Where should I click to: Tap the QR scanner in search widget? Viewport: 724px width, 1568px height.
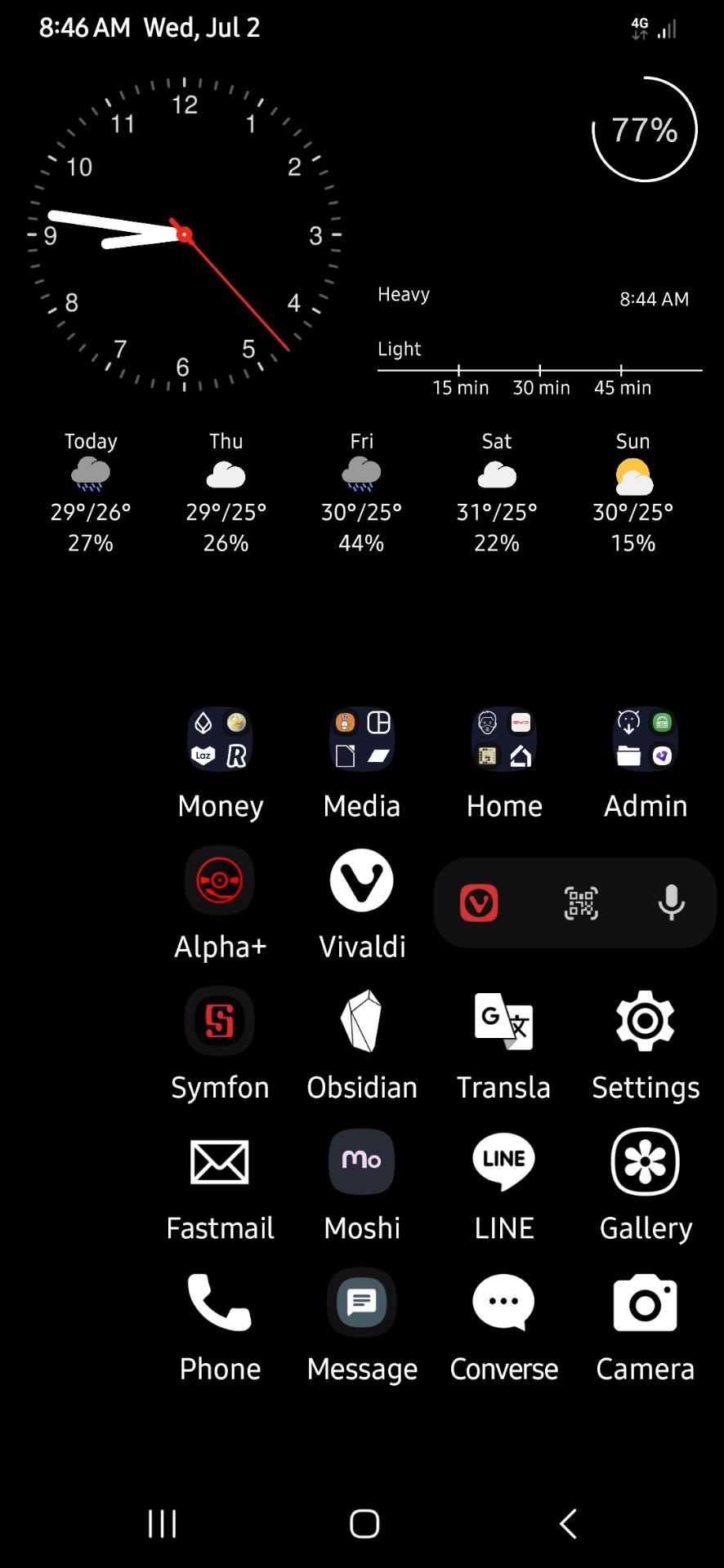click(x=581, y=903)
